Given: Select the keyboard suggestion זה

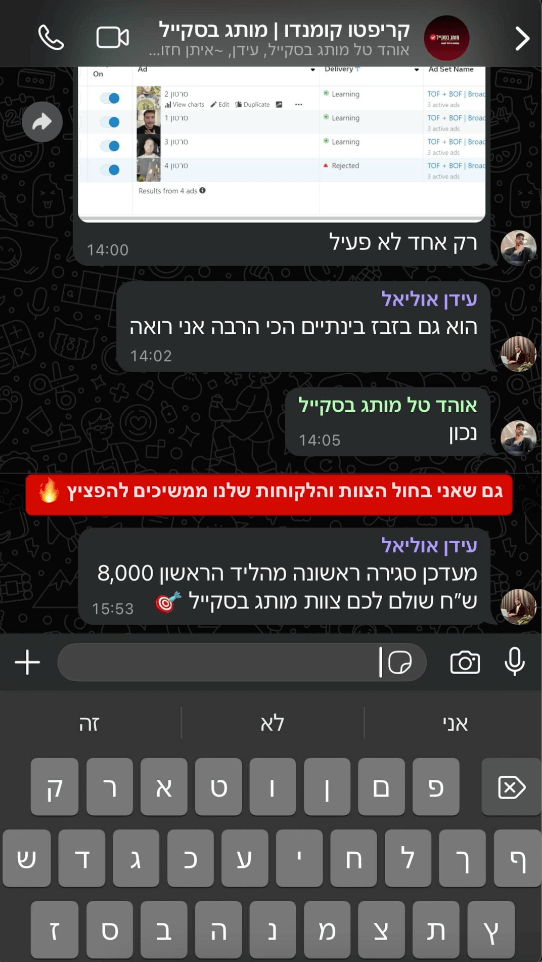Looking at the screenshot, I should click(90, 723).
